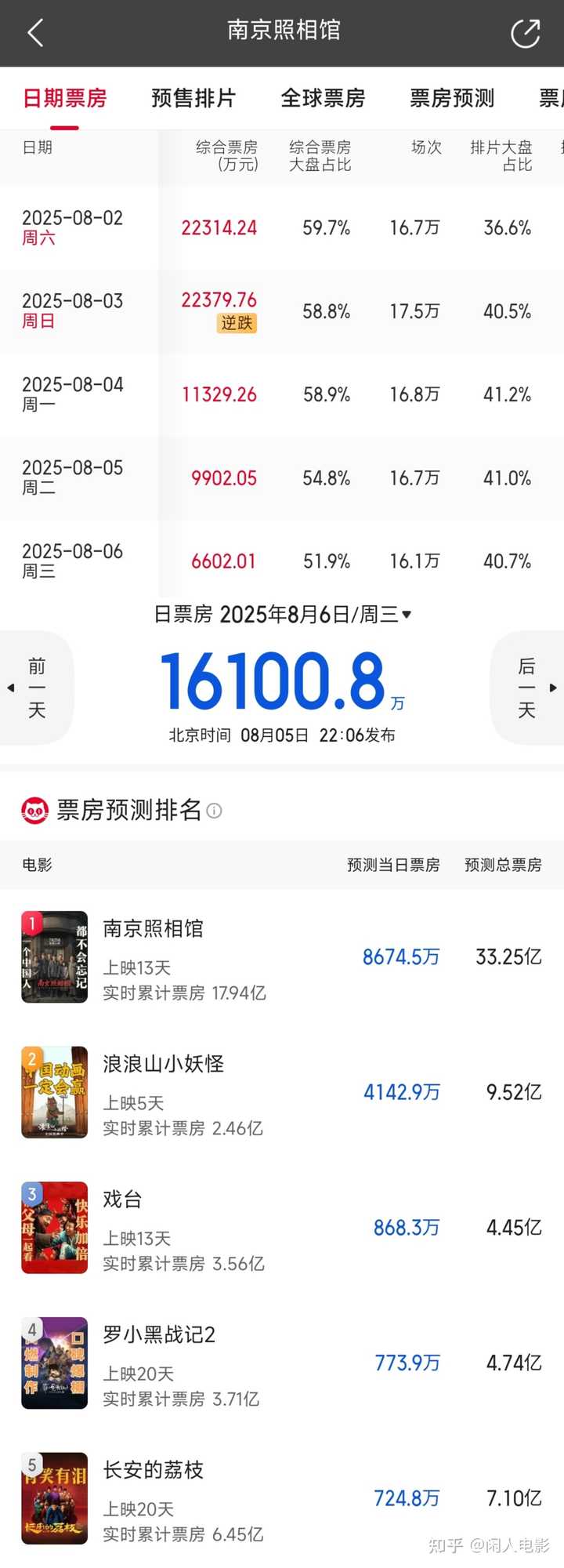The height and width of the screenshot is (1568, 564).
Task: View the 票房预测 tab
Action: point(452,99)
